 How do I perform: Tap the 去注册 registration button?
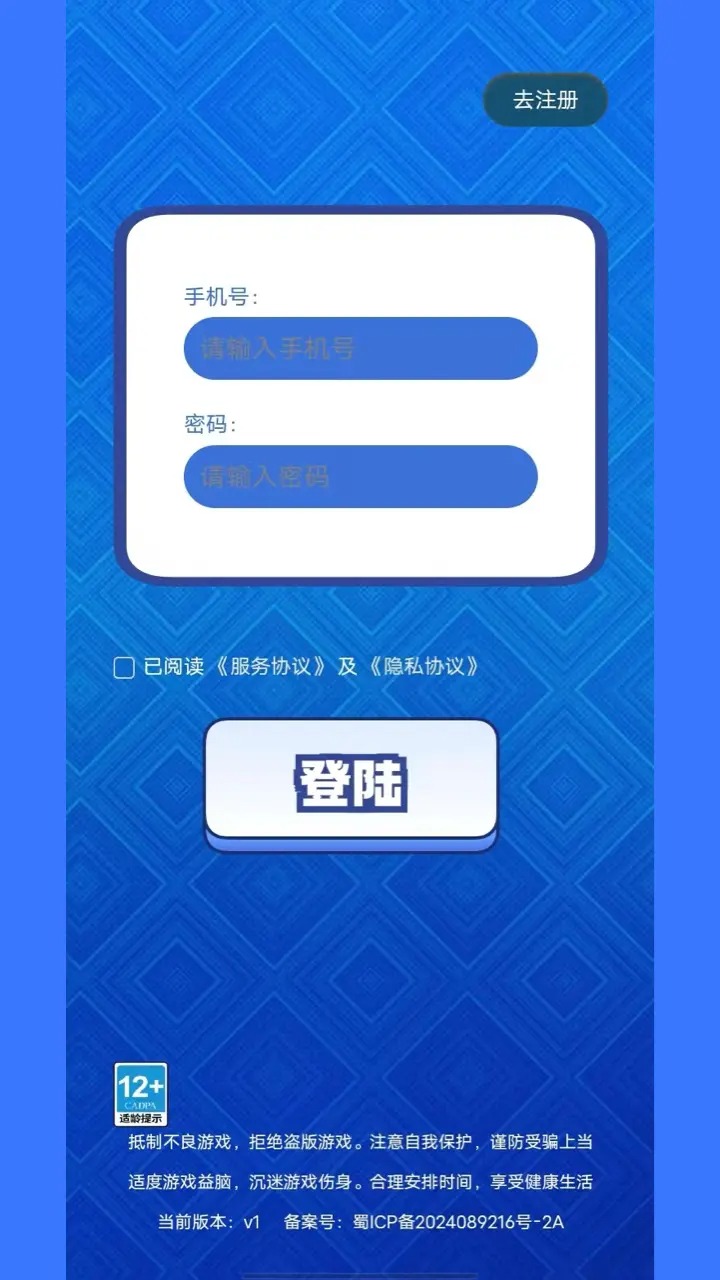545,99
